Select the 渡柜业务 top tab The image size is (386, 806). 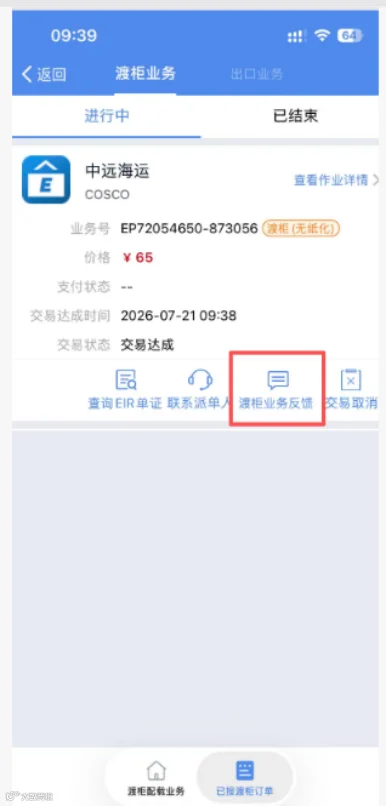pyautogui.click(x=145, y=74)
